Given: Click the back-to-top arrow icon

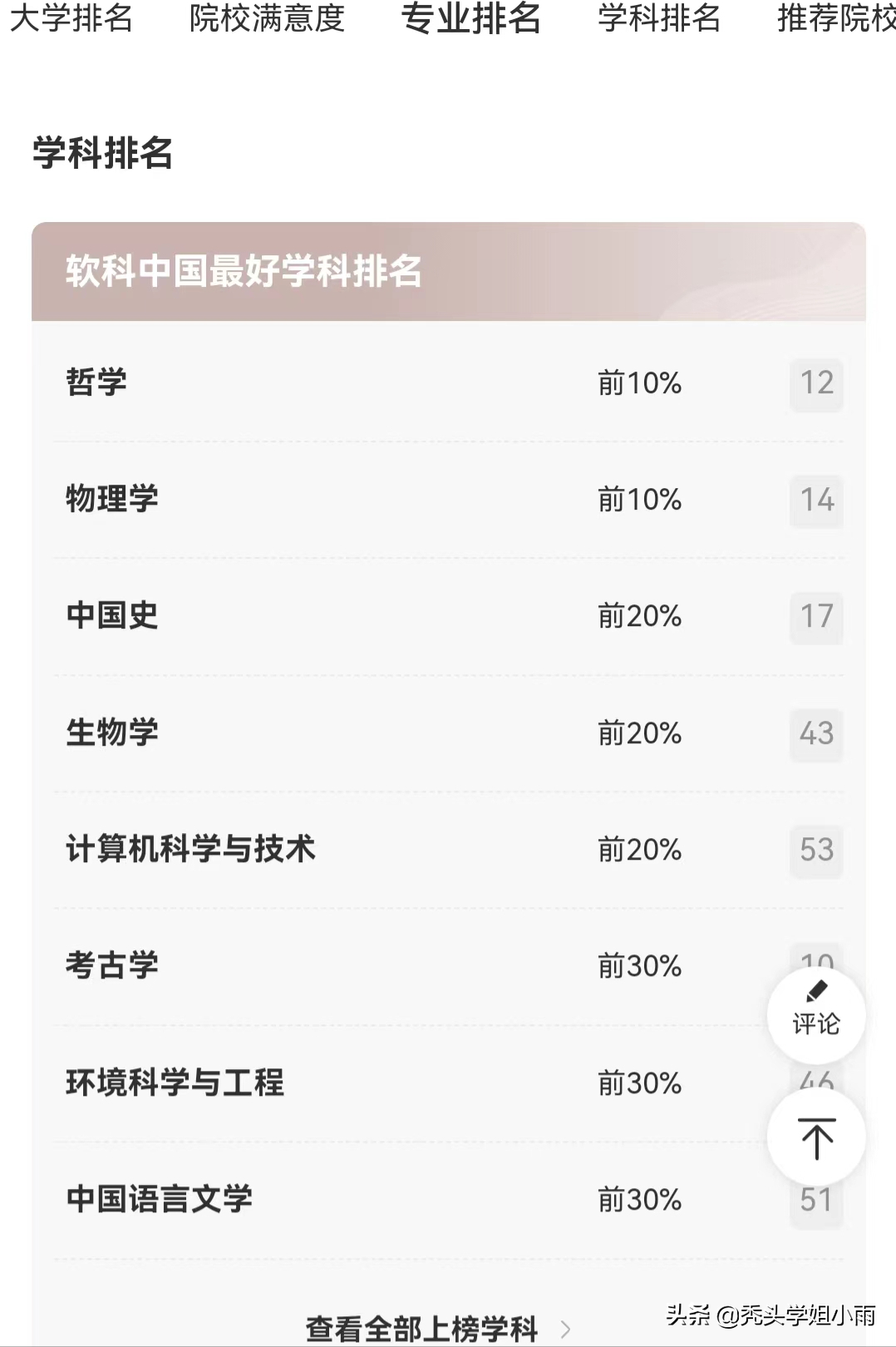Looking at the screenshot, I should tap(816, 1137).
